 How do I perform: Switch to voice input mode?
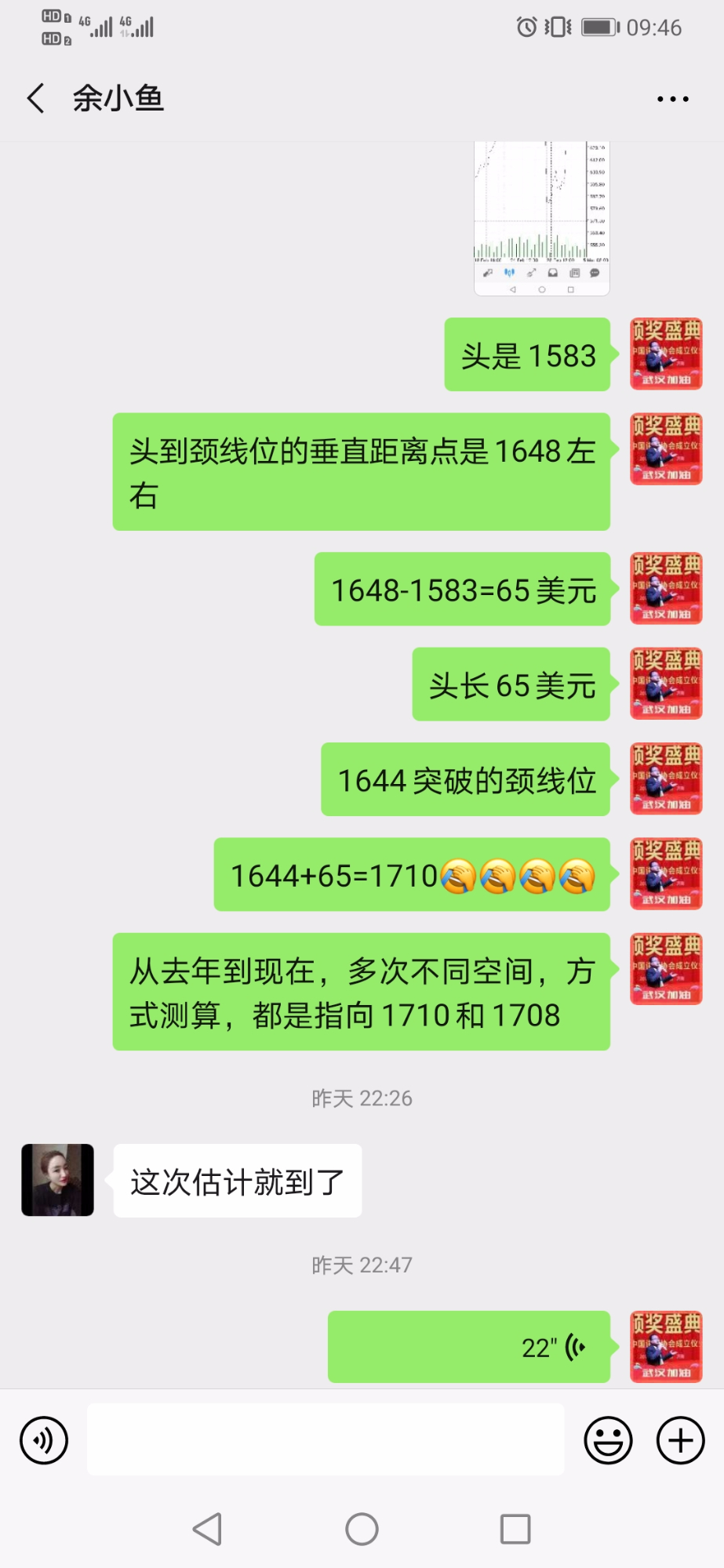tap(44, 1440)
